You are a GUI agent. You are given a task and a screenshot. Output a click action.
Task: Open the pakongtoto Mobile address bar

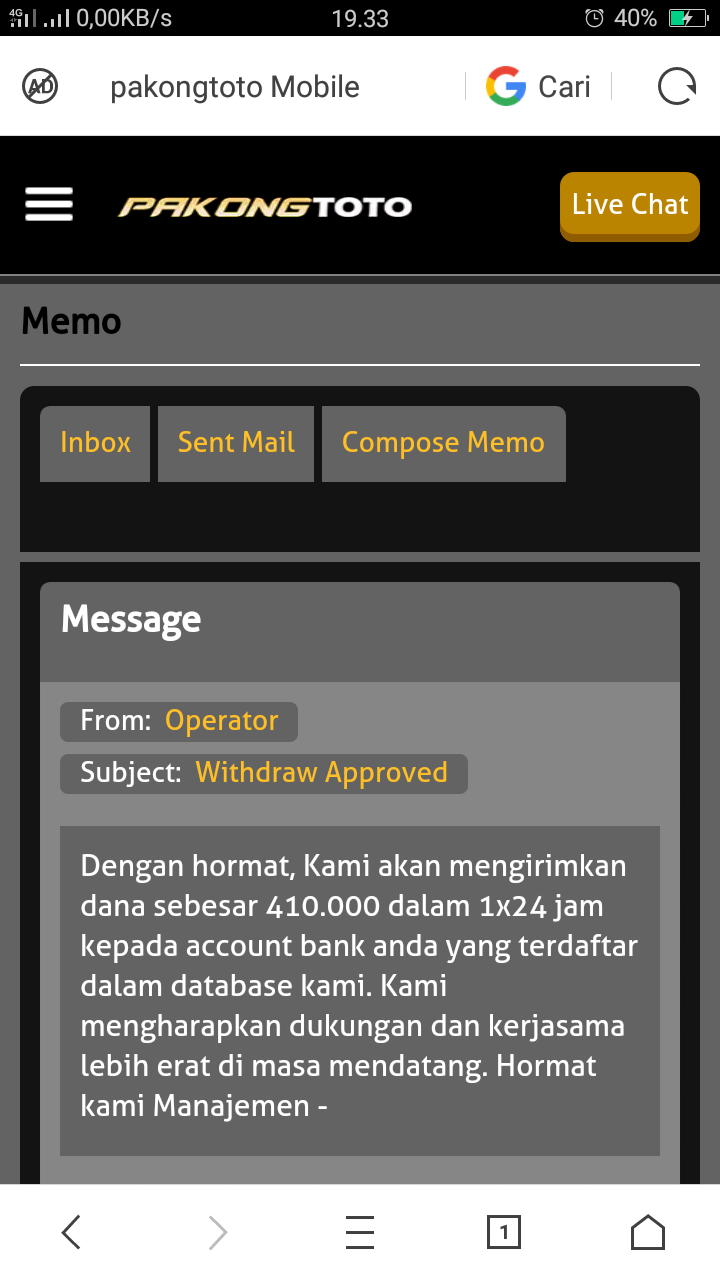235,87
